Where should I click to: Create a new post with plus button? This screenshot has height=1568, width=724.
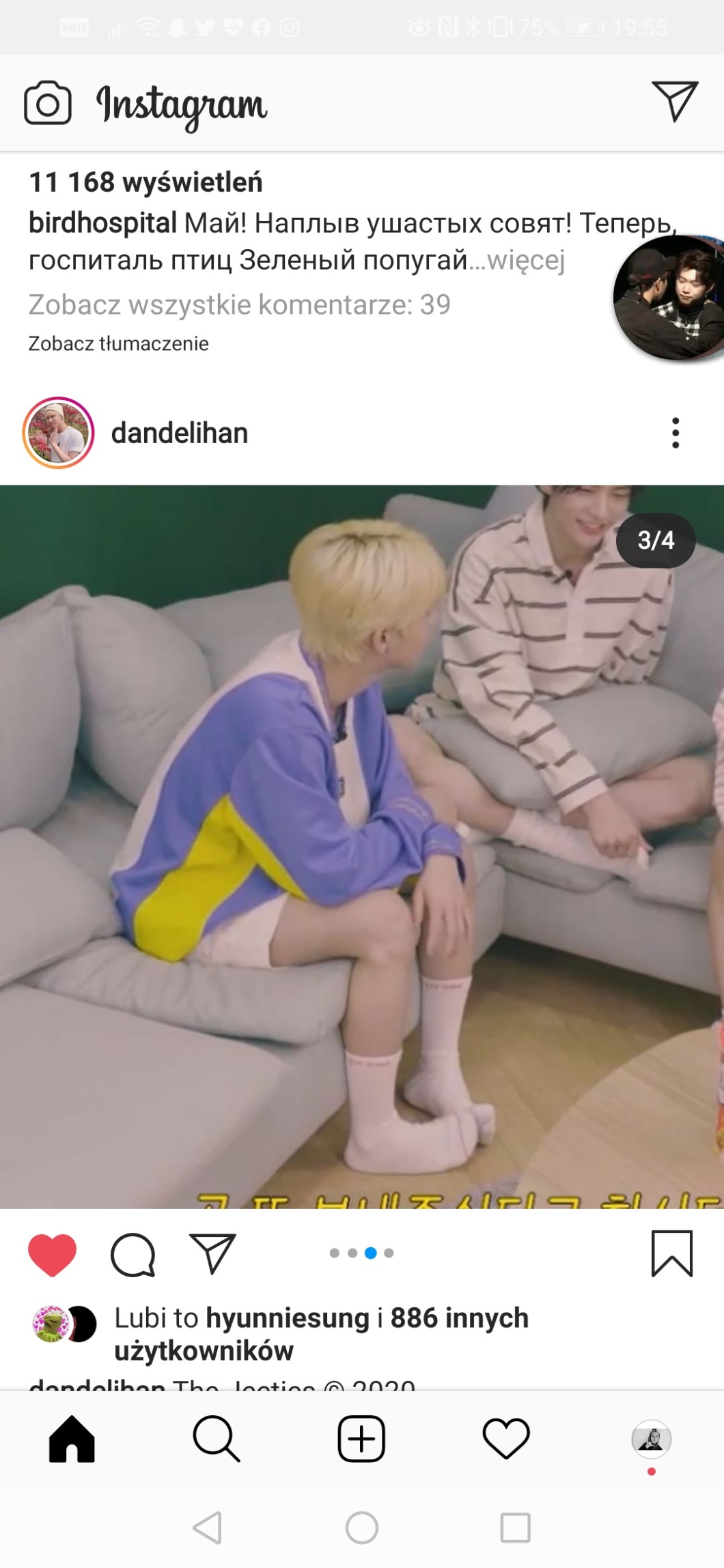(x=361, y=1439)
